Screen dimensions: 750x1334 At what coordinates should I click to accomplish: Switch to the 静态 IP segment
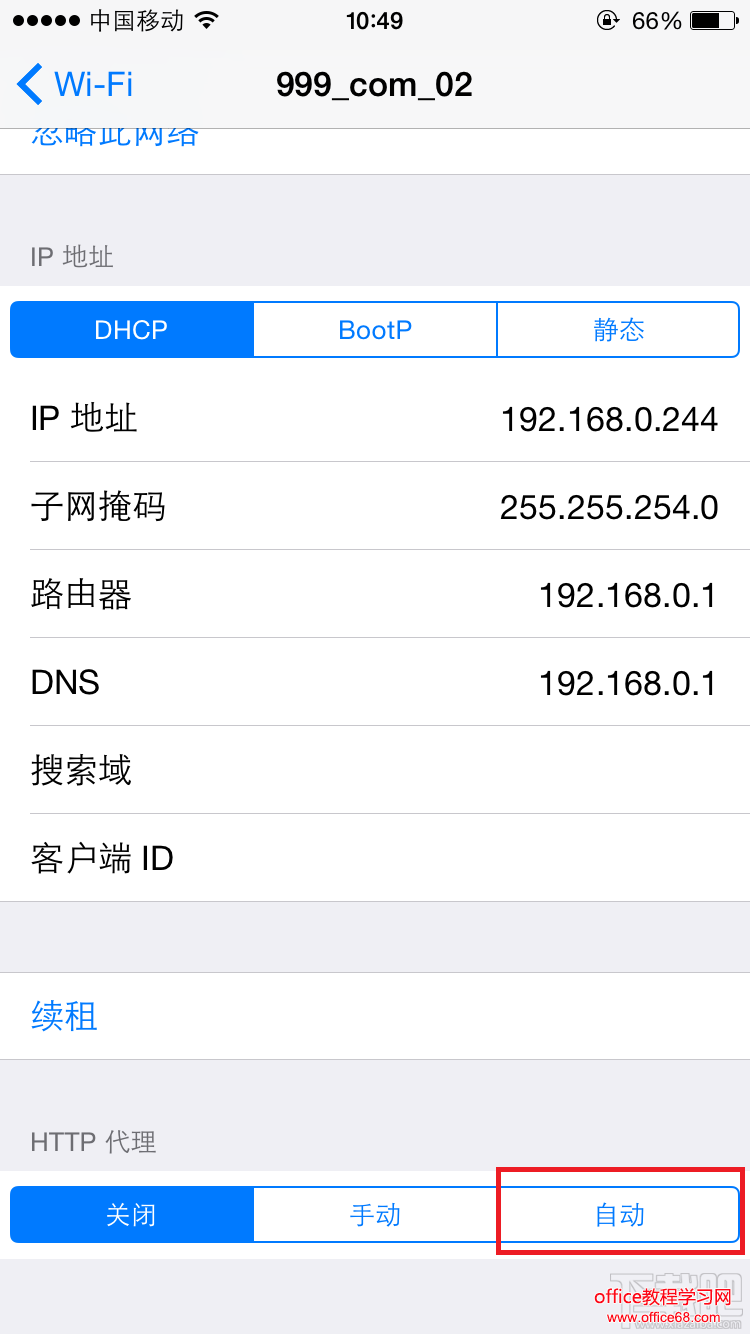[x=618, y=330]
